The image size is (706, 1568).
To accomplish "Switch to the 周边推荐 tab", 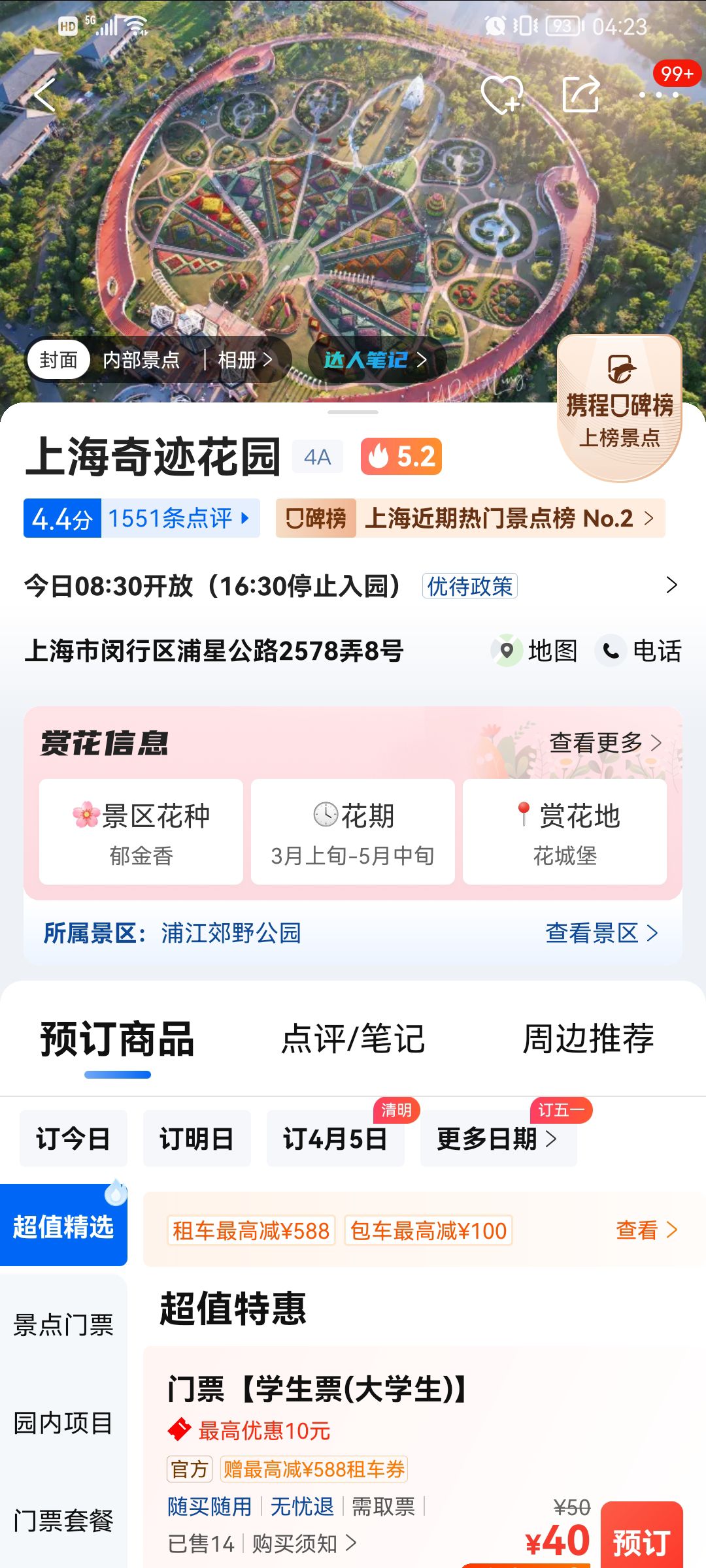I will tap(588, 1039).
